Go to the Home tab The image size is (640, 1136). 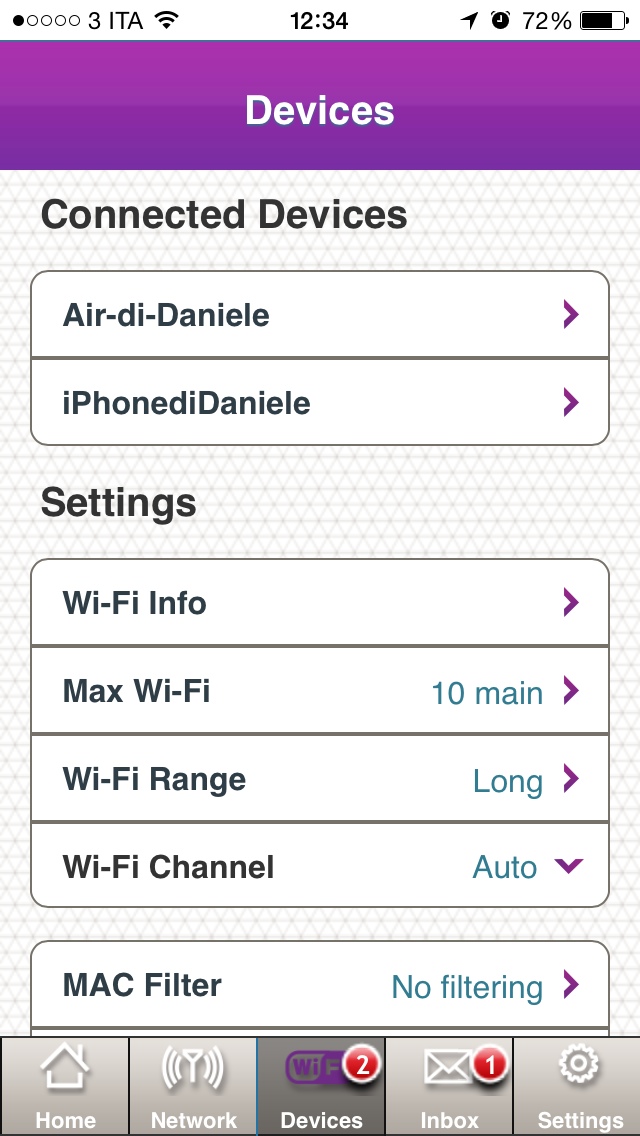pyautogui.click(x=65, y=1086)
